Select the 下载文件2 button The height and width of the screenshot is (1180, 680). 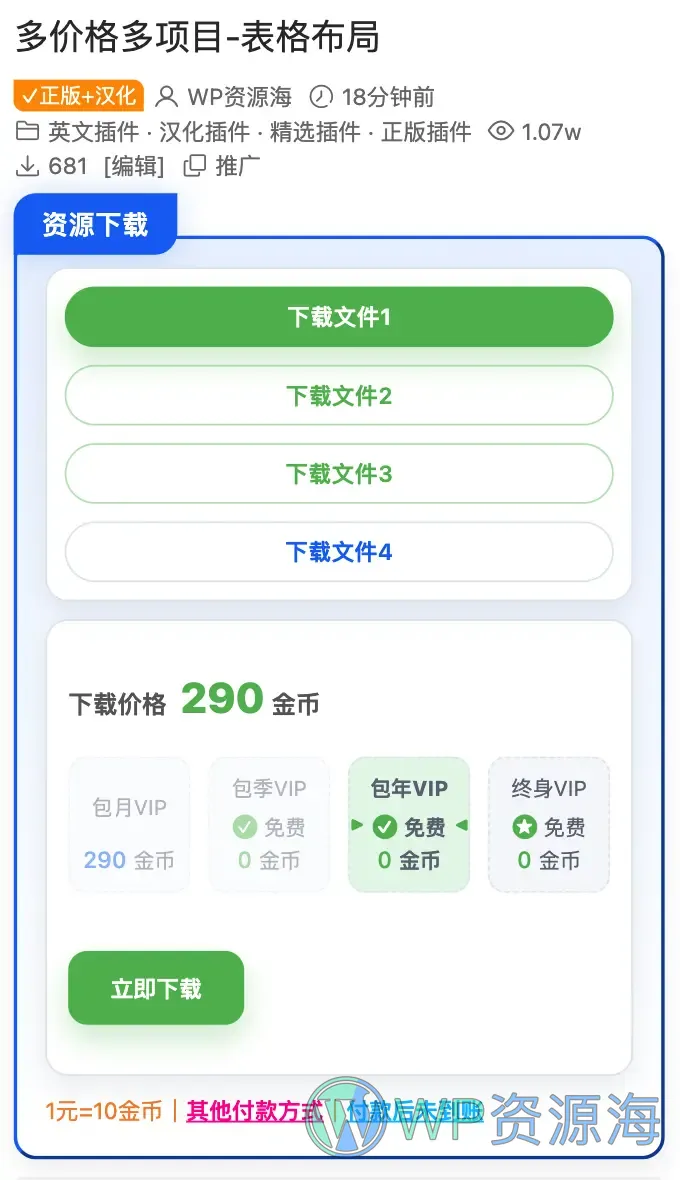[339, 395]
